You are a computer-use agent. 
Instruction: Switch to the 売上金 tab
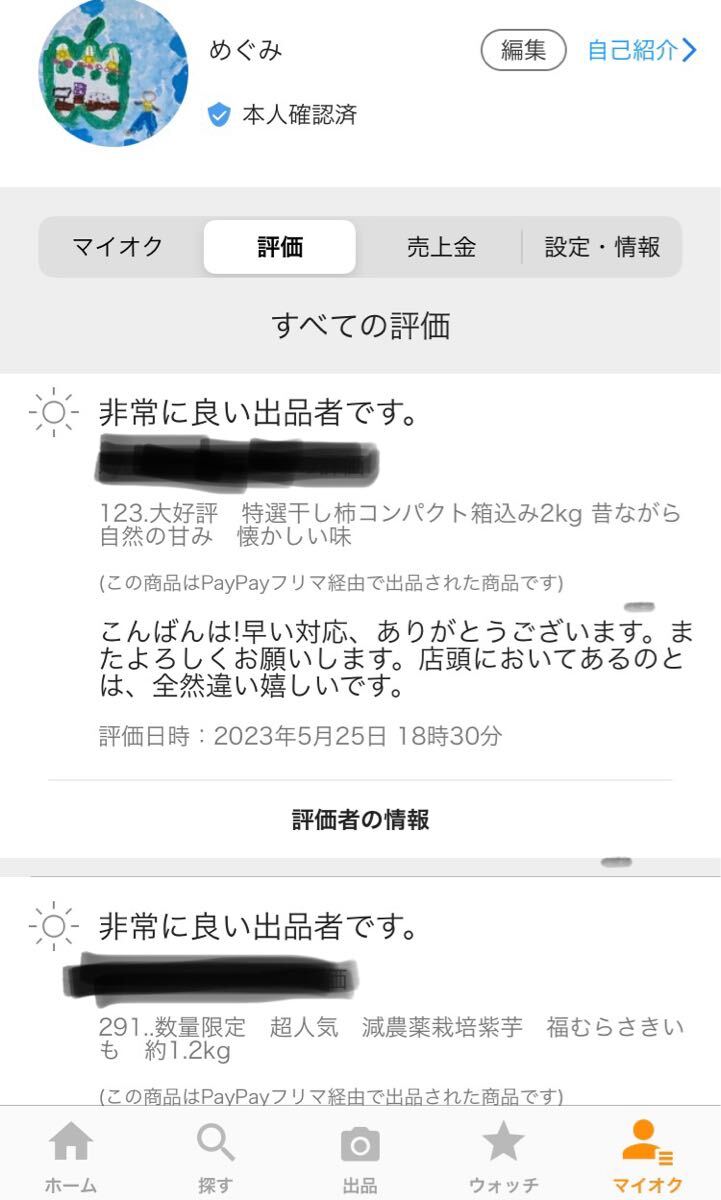441,247
